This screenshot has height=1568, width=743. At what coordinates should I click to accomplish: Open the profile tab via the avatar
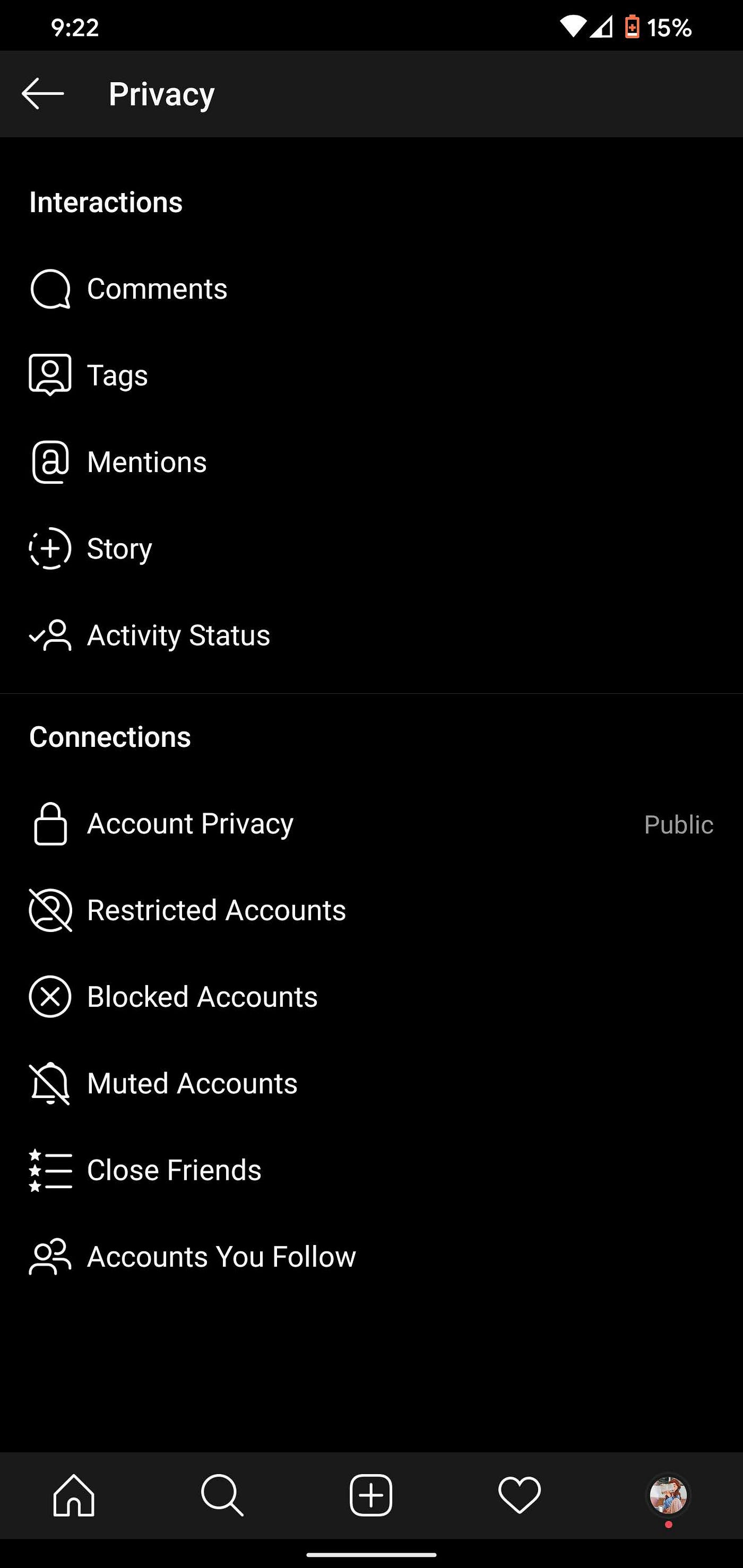point(668,1495)
